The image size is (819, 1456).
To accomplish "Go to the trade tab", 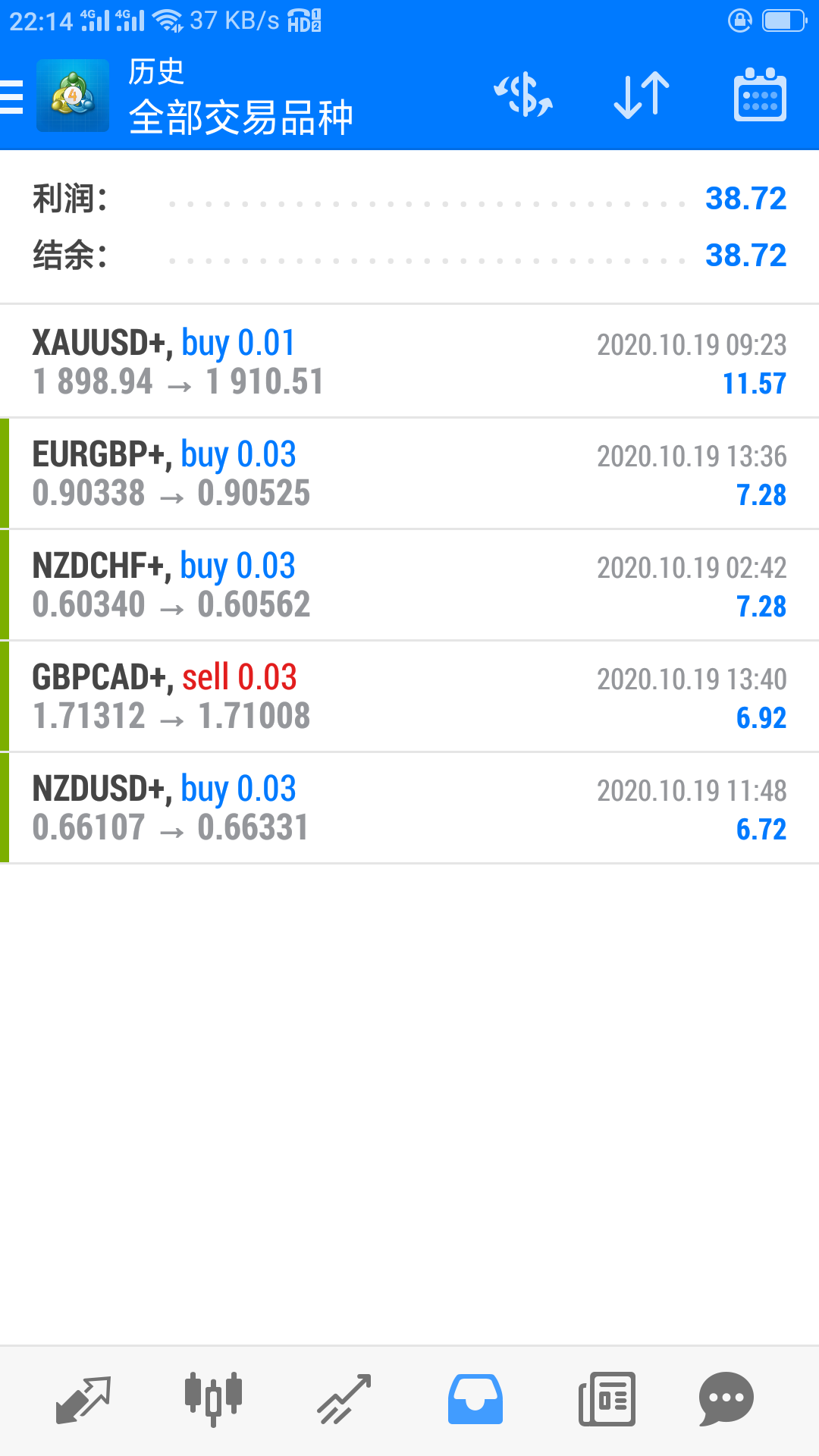I will pos(344,1400).
